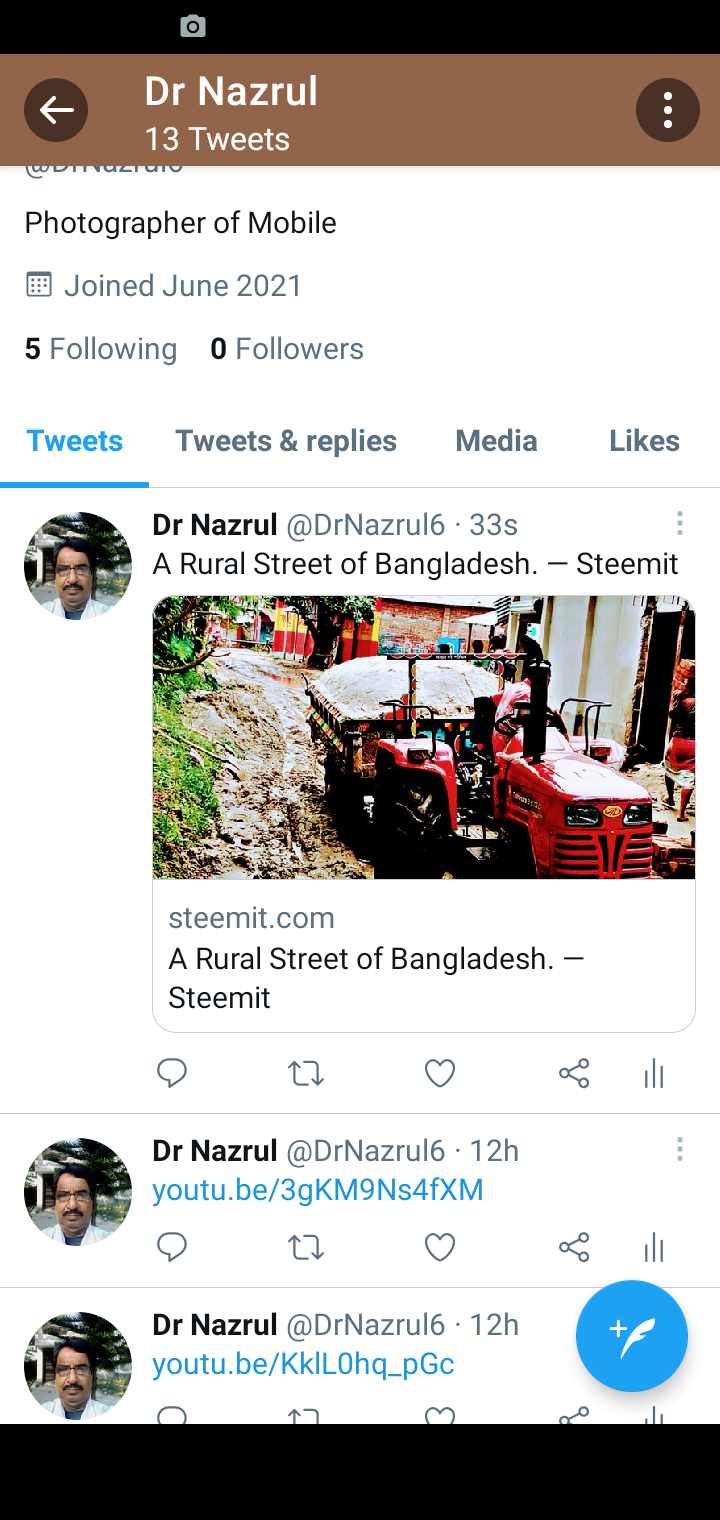
Task: Reply to the Rural Street of Bangladesh tweet
Action: click(x=172, y=1074)
